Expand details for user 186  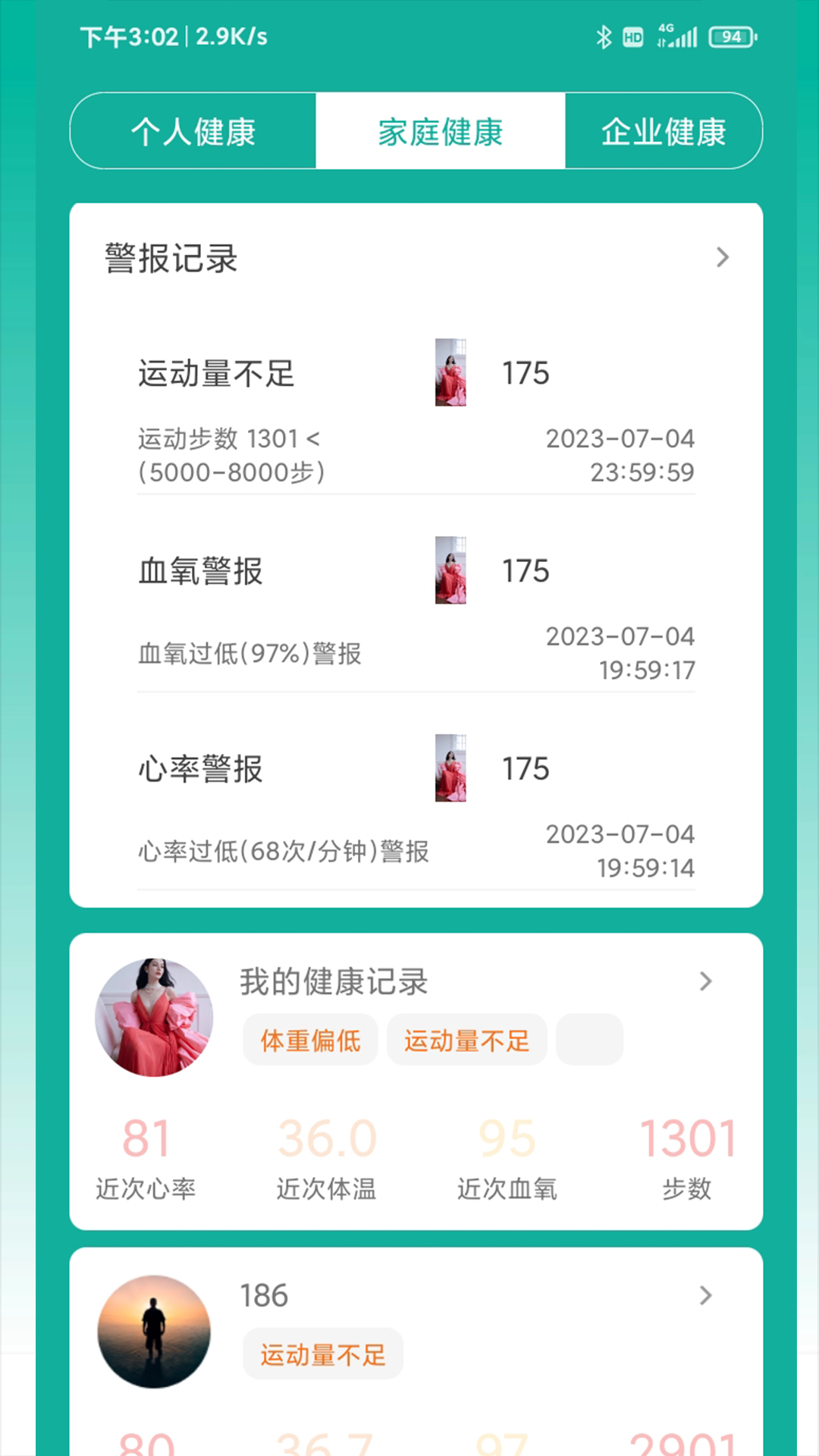(x=705, y=1294)
